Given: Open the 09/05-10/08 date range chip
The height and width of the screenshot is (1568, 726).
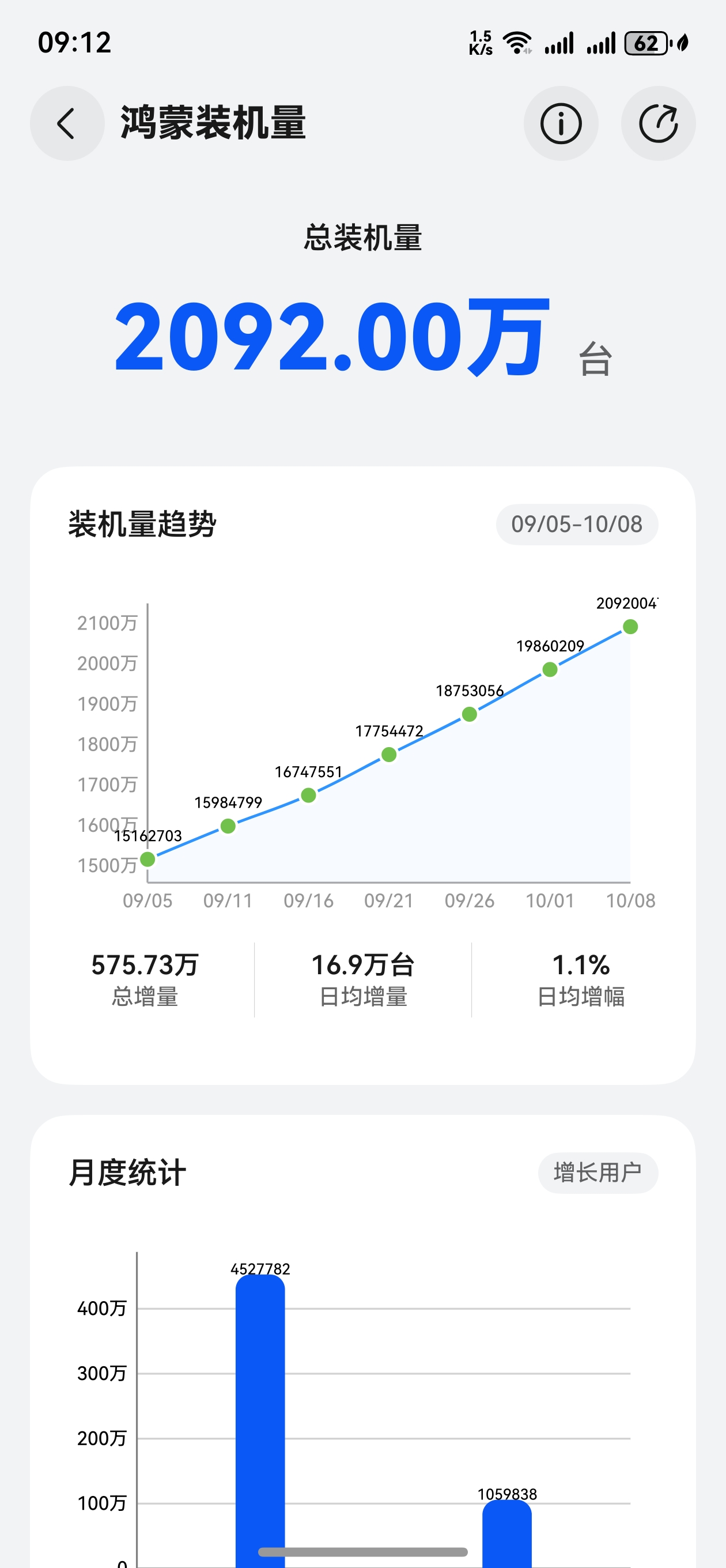Looking at the screenshot, I should (576, 524).
